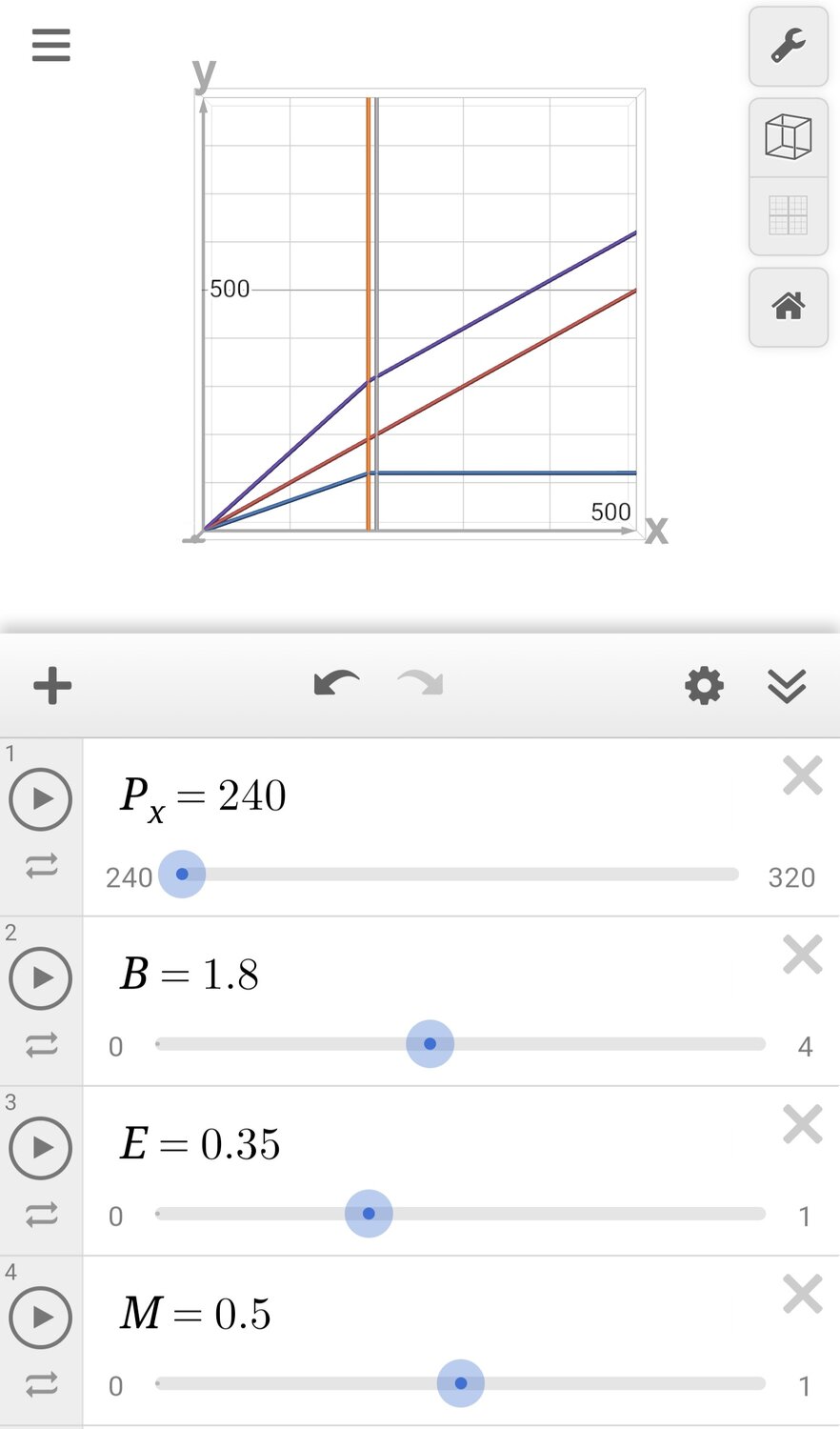Add a new expression with the plus button

pos(52,685)
